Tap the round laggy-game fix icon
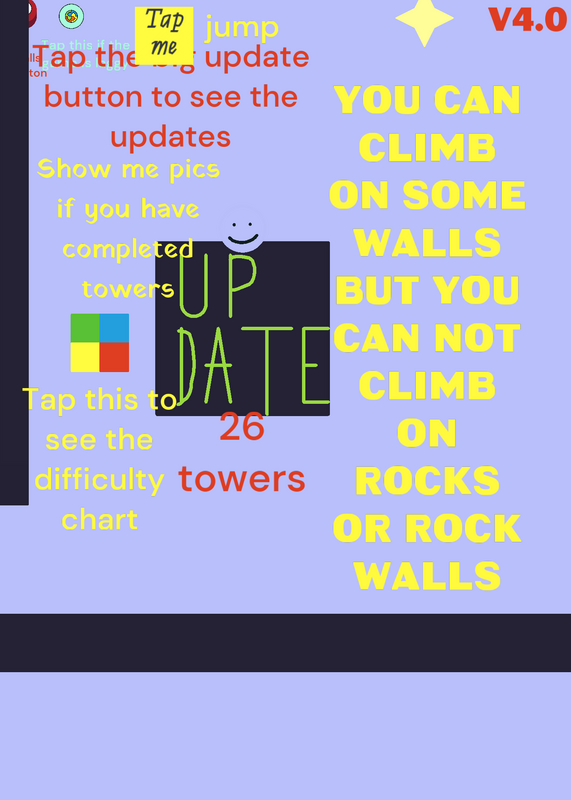This screenshot has height=800, width=571. (71, 16)
